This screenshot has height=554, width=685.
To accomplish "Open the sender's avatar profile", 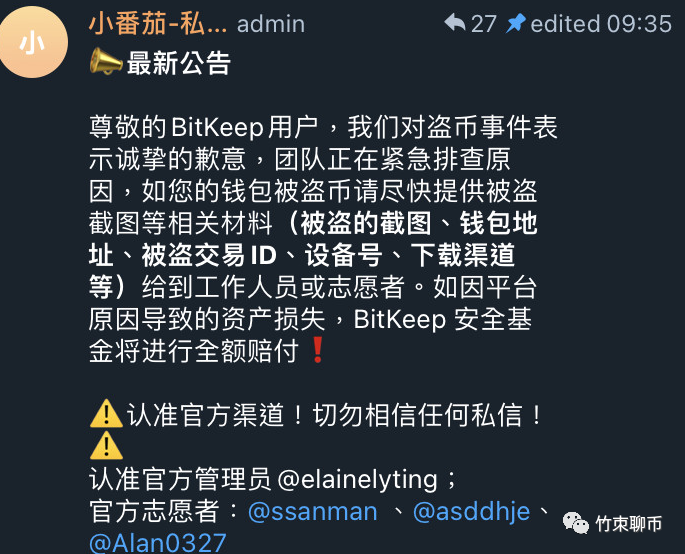I will 33,42.
